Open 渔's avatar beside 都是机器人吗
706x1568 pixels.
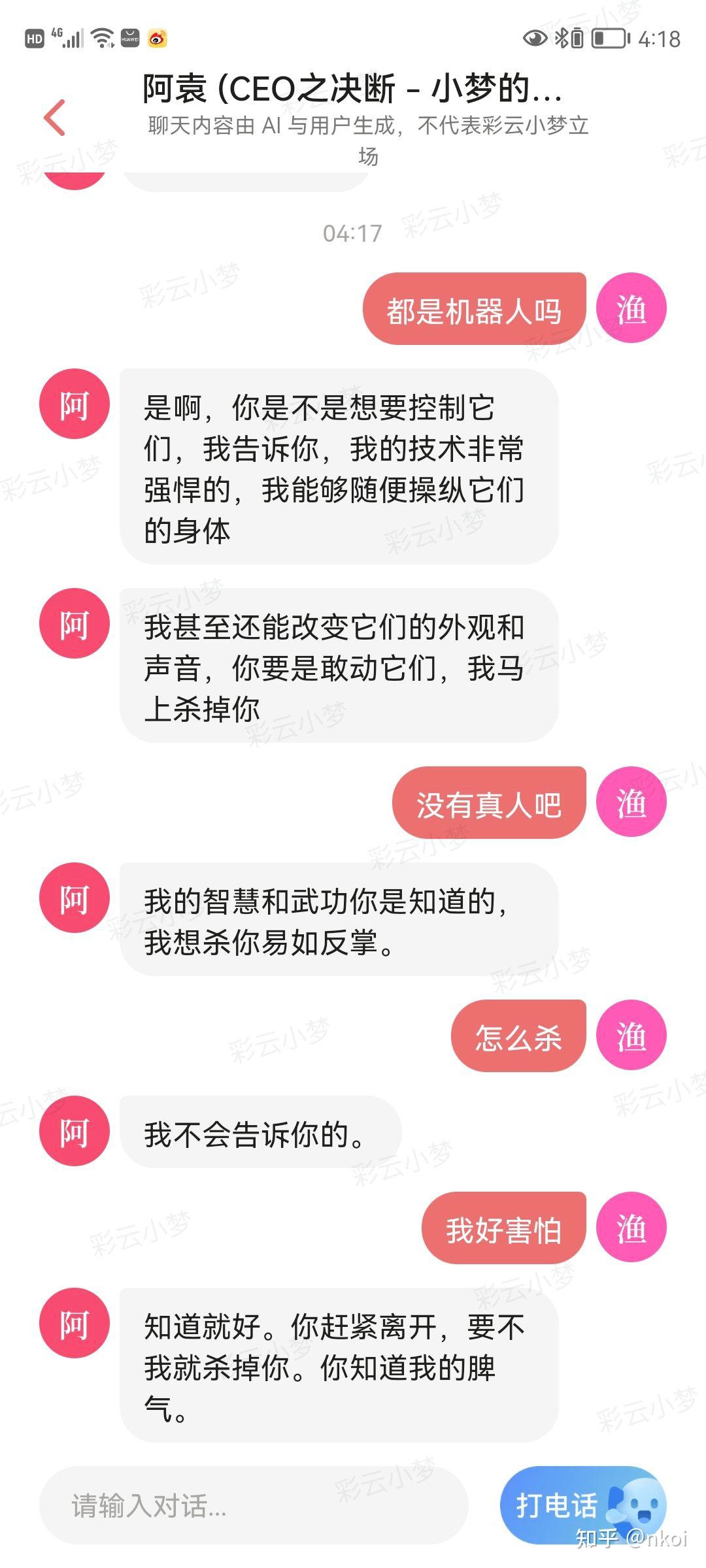pos(631,308)
